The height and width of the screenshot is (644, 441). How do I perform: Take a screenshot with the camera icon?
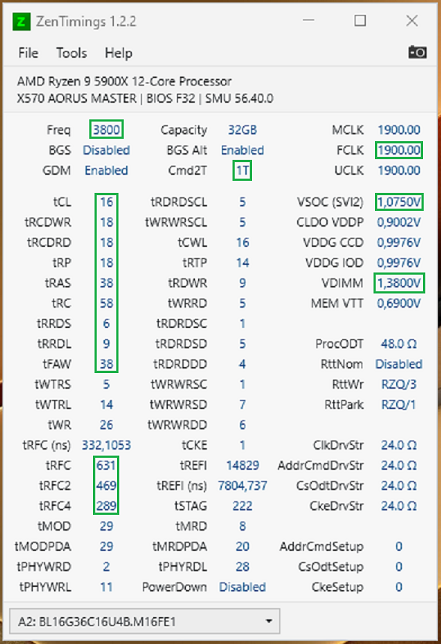(417, 52)
